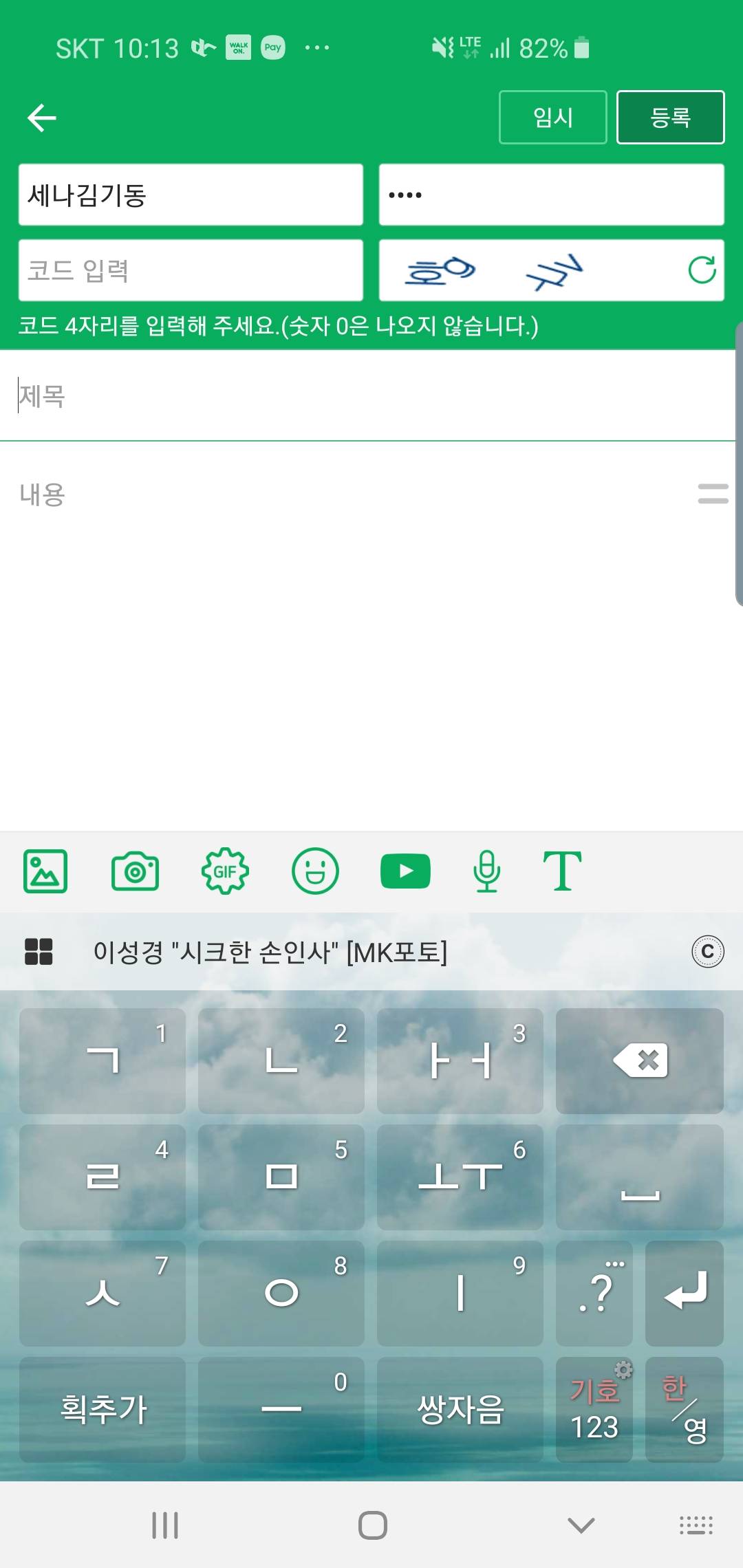The image size is (743, 1568).
Task: Focus the 코드 입력 captcha field
Action: [191, 270]
